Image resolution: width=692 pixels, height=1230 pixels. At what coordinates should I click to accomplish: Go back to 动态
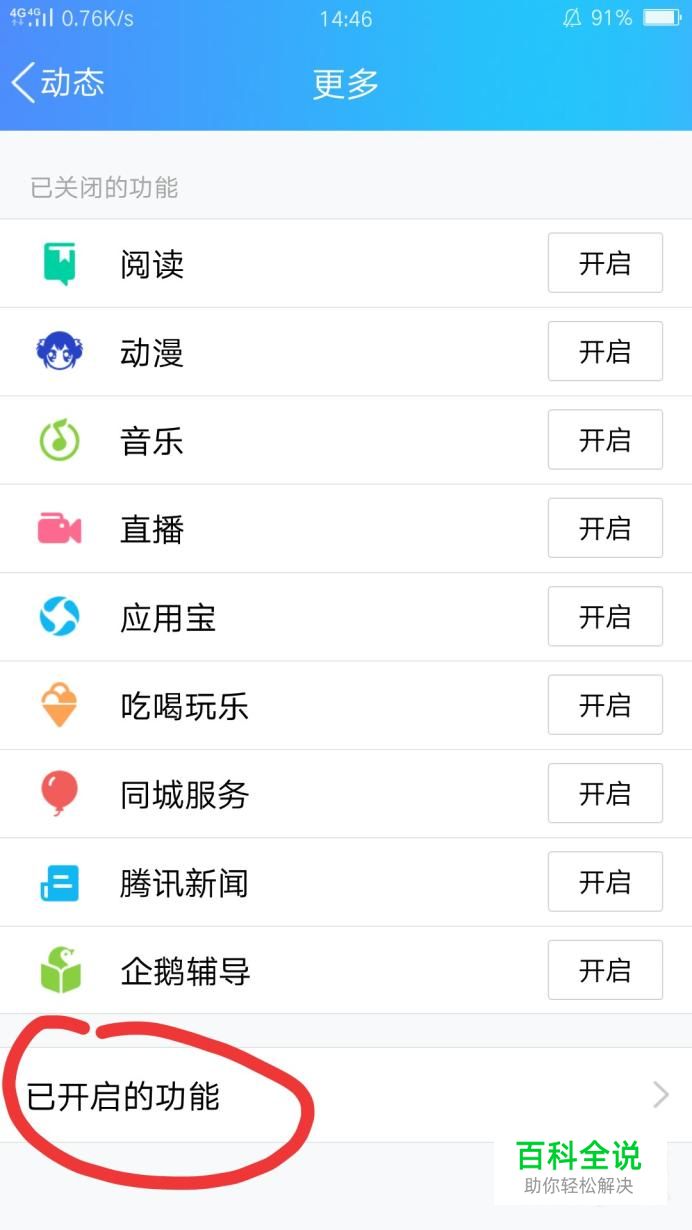(x=58, y=83)
